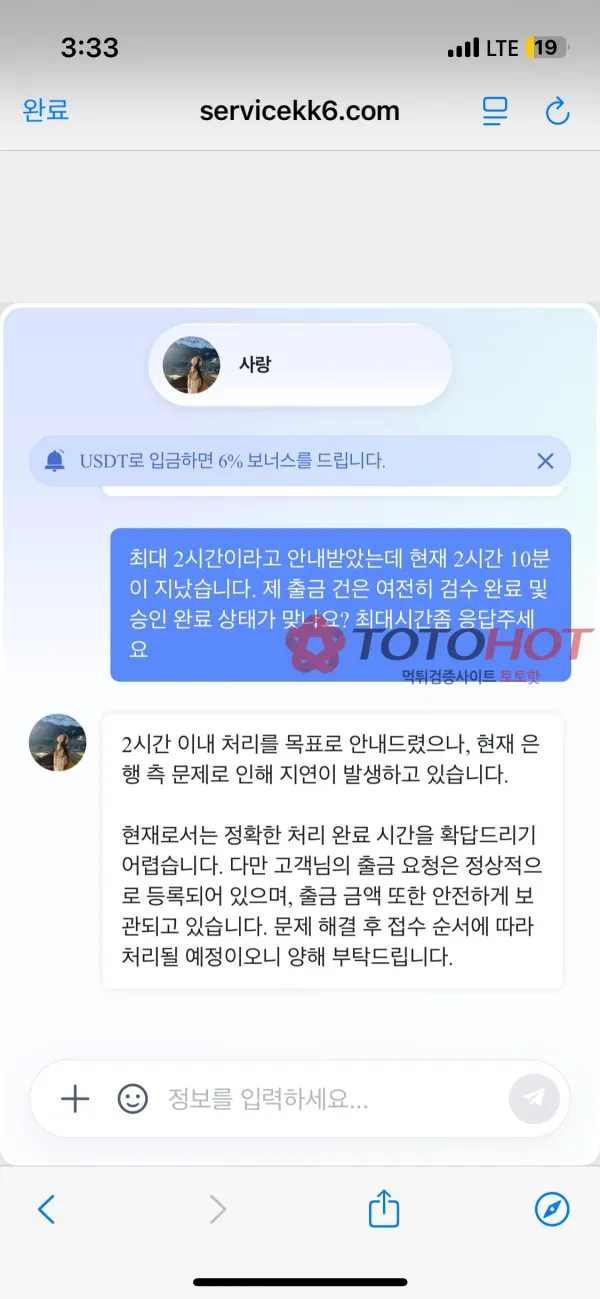600x1299 pixels.
Task: Open the reader view icon
Action: pyautogui.click(x=495, y=110)
